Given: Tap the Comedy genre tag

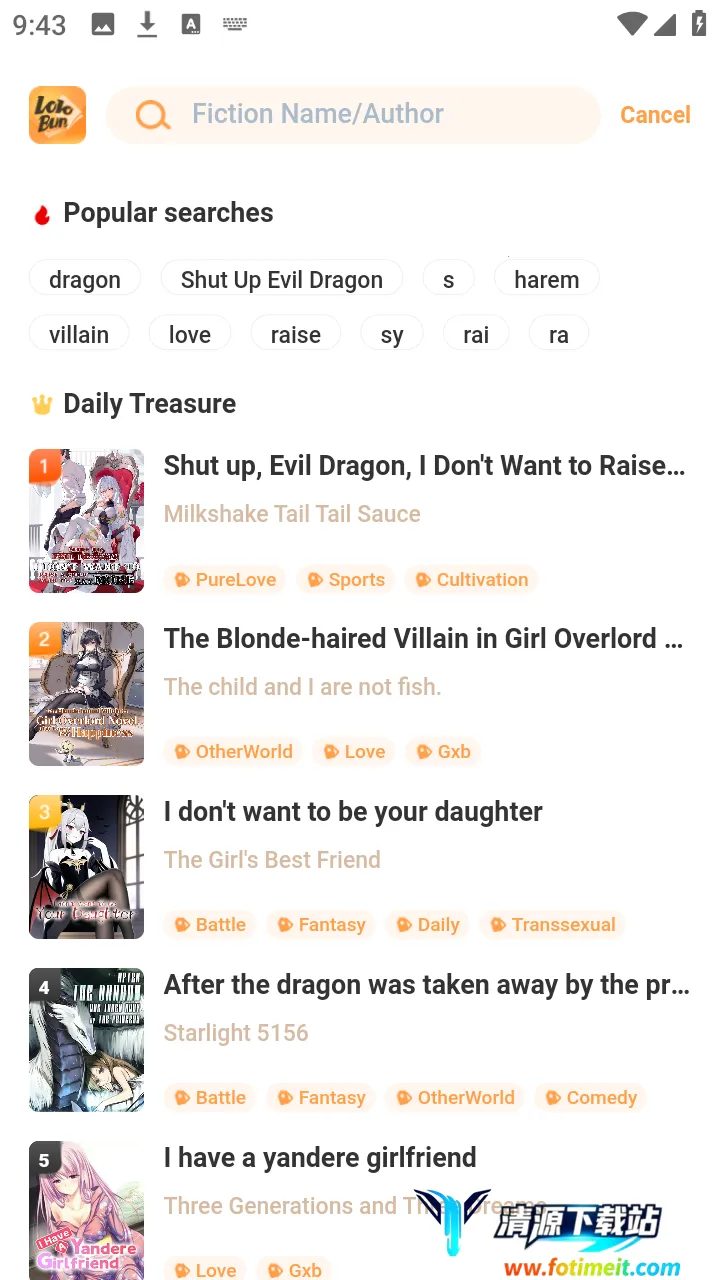Looking at the screenshot, I should tap(590, 1098).
